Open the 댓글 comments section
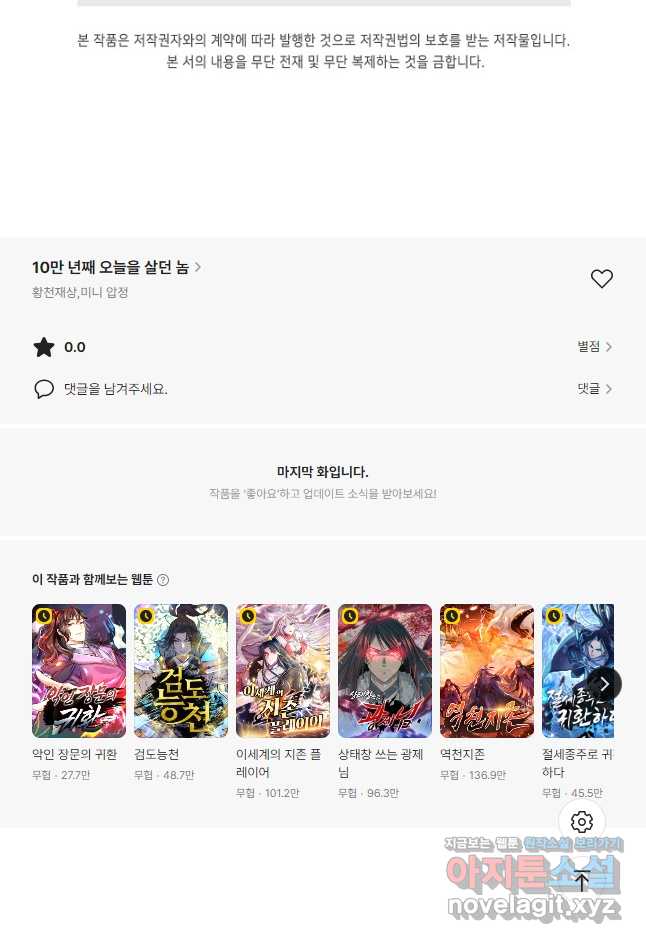646x944 pixels. tap(594, 389)
